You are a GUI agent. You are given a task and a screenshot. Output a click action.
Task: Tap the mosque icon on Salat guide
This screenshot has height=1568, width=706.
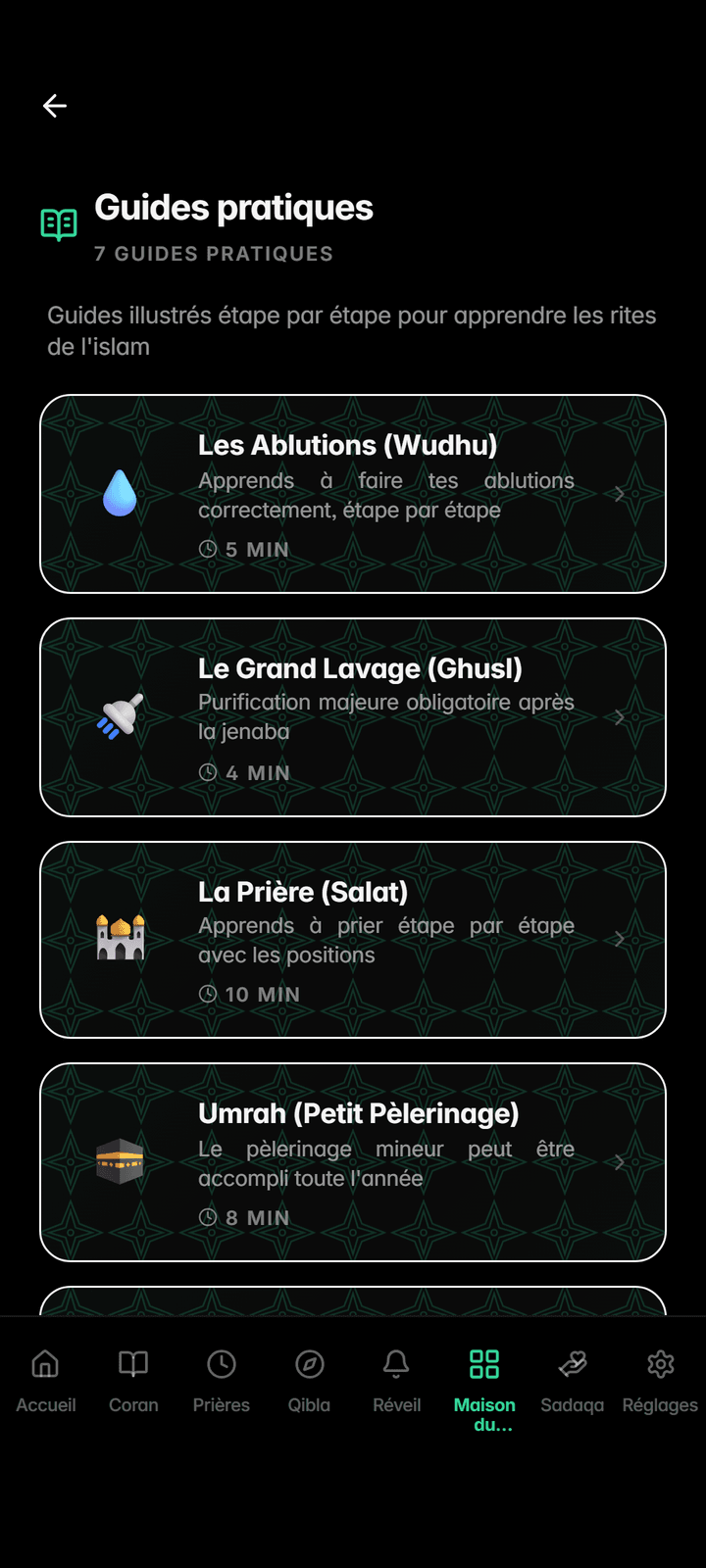coord(121,939)
